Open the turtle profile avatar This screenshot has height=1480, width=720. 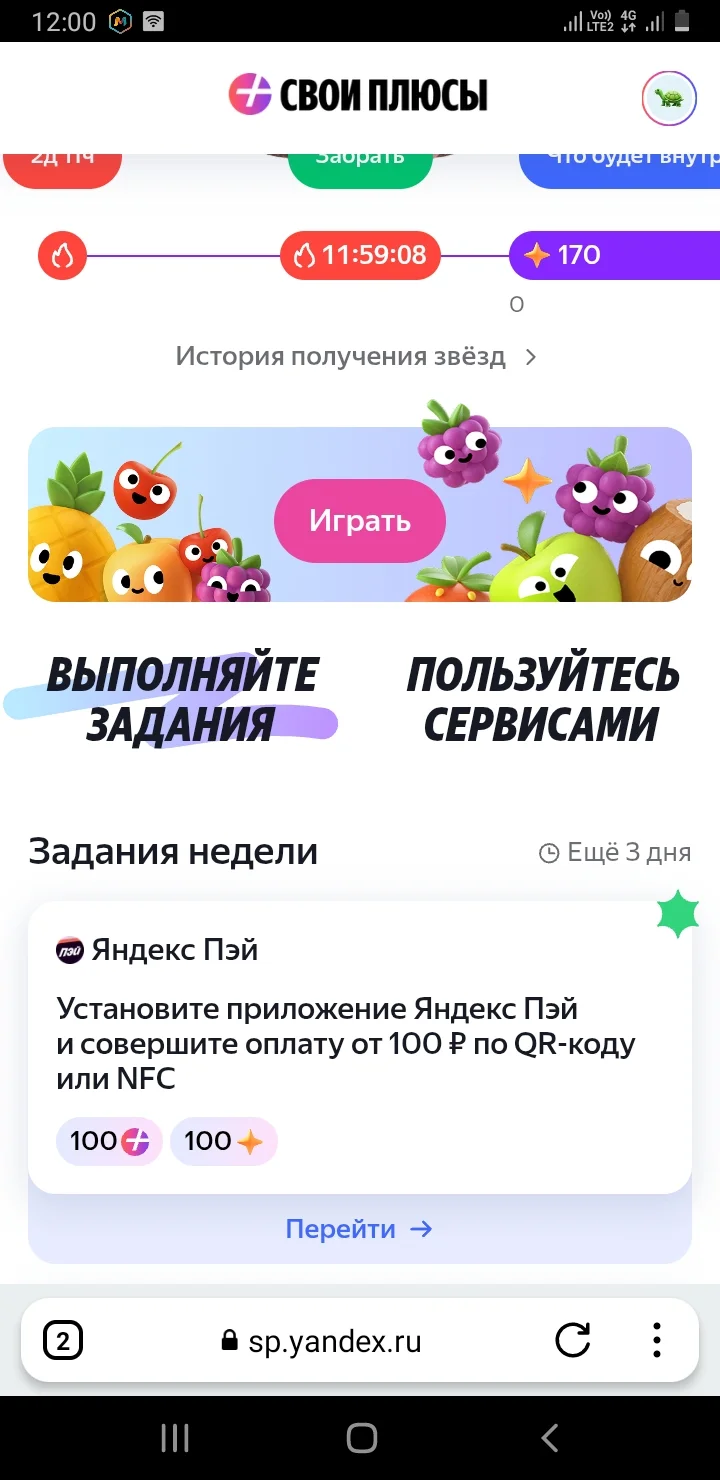pyautogui.click(x=668, y=99)
